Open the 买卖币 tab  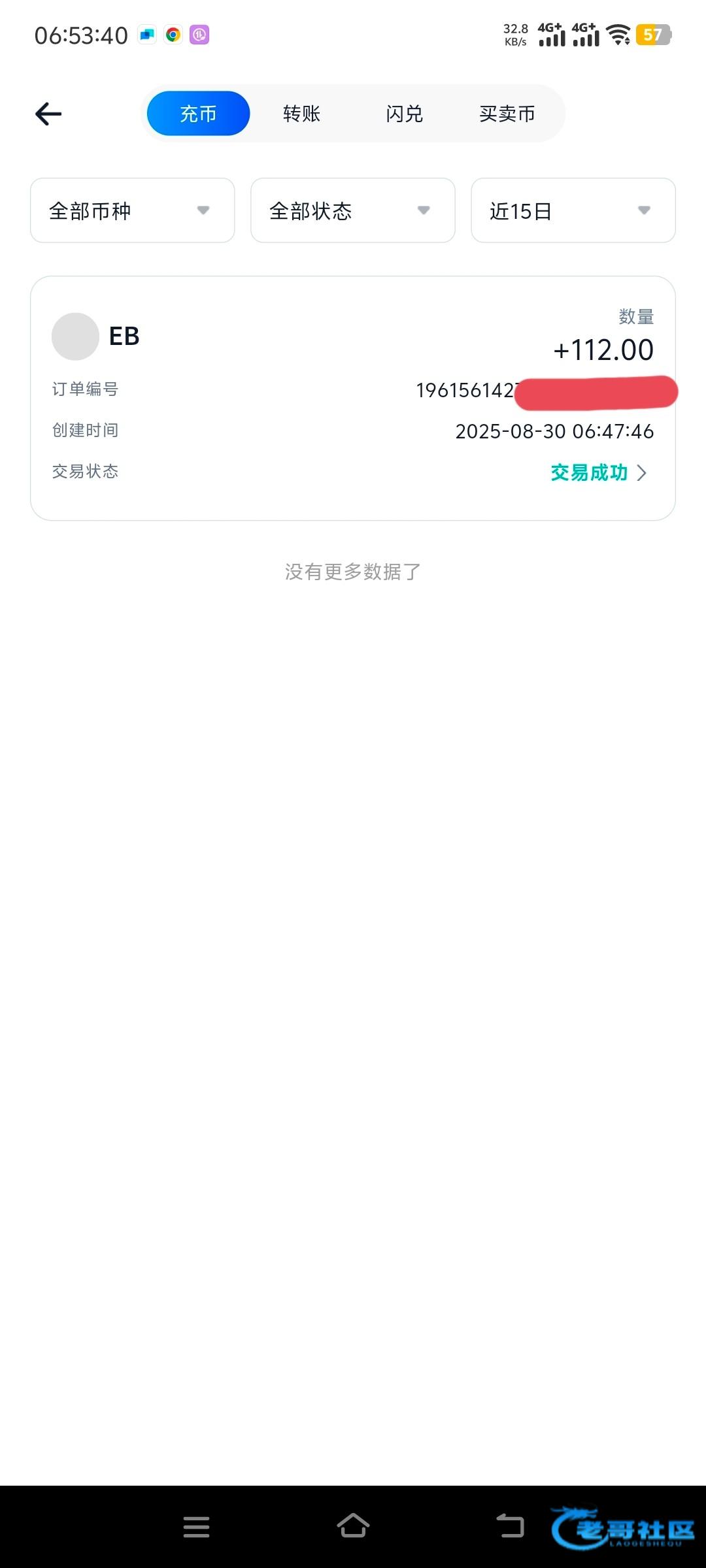[x=507, y=114]
